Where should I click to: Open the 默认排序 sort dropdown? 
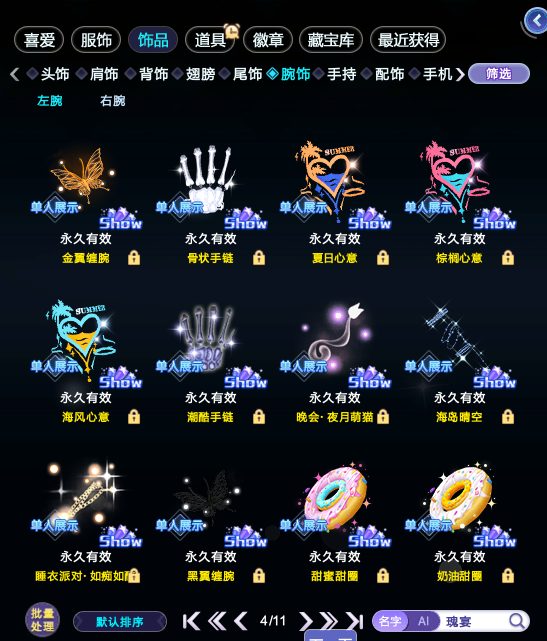pos(120,622)
